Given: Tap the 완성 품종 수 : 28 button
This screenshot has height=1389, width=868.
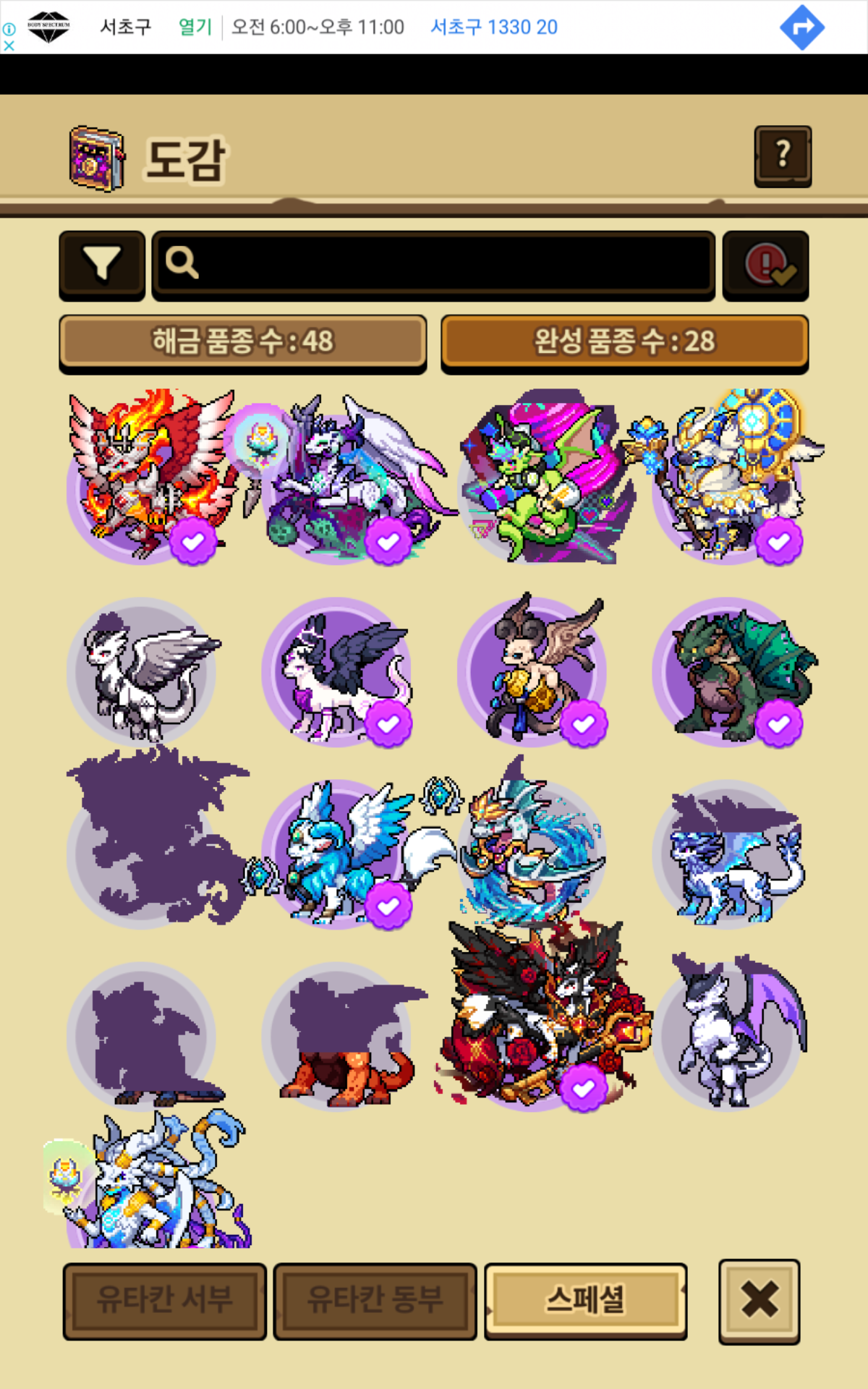Looking at the screenshot, I should [624, 341].
